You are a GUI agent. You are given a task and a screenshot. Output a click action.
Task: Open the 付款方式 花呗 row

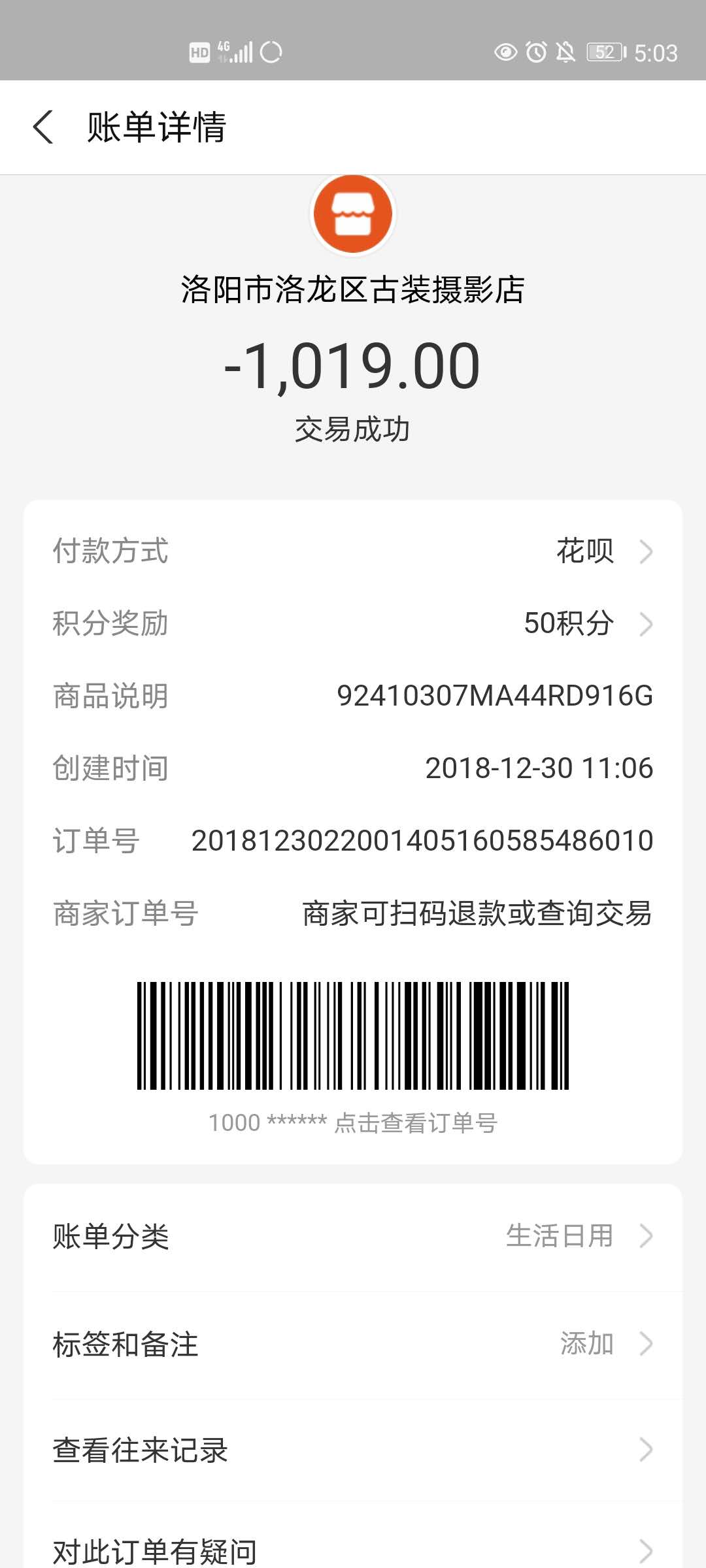(x=353, y=551)
